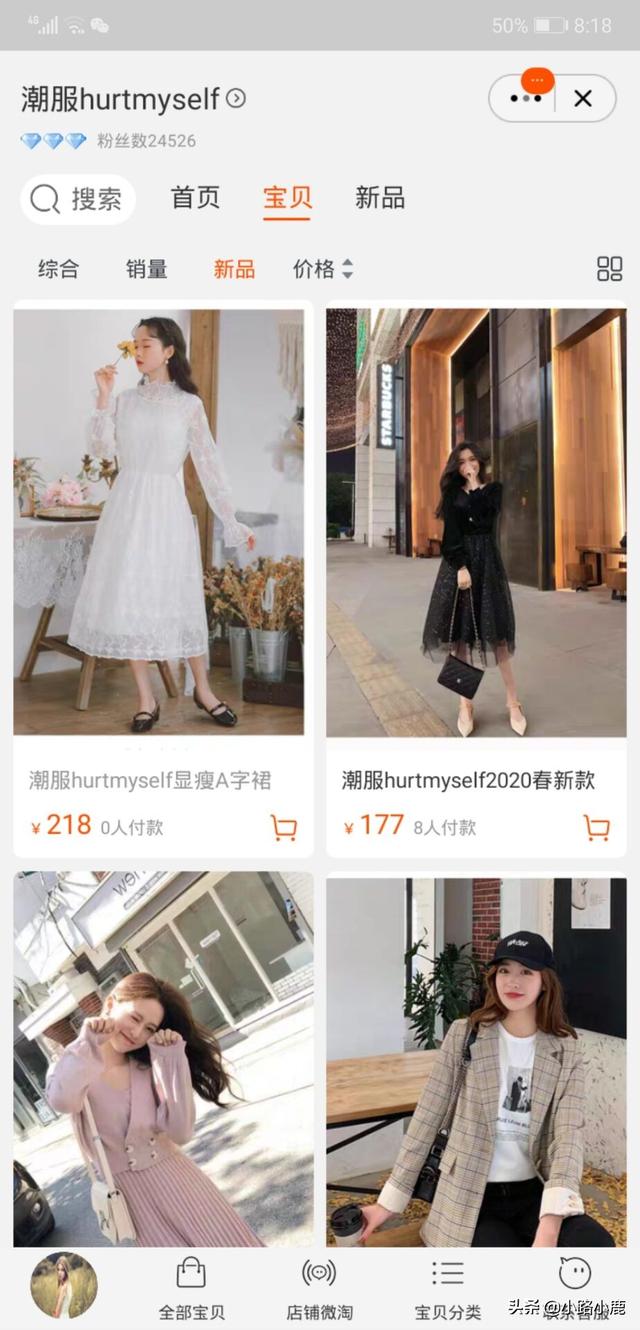Sort products by 综合

[x=58, y=269]
